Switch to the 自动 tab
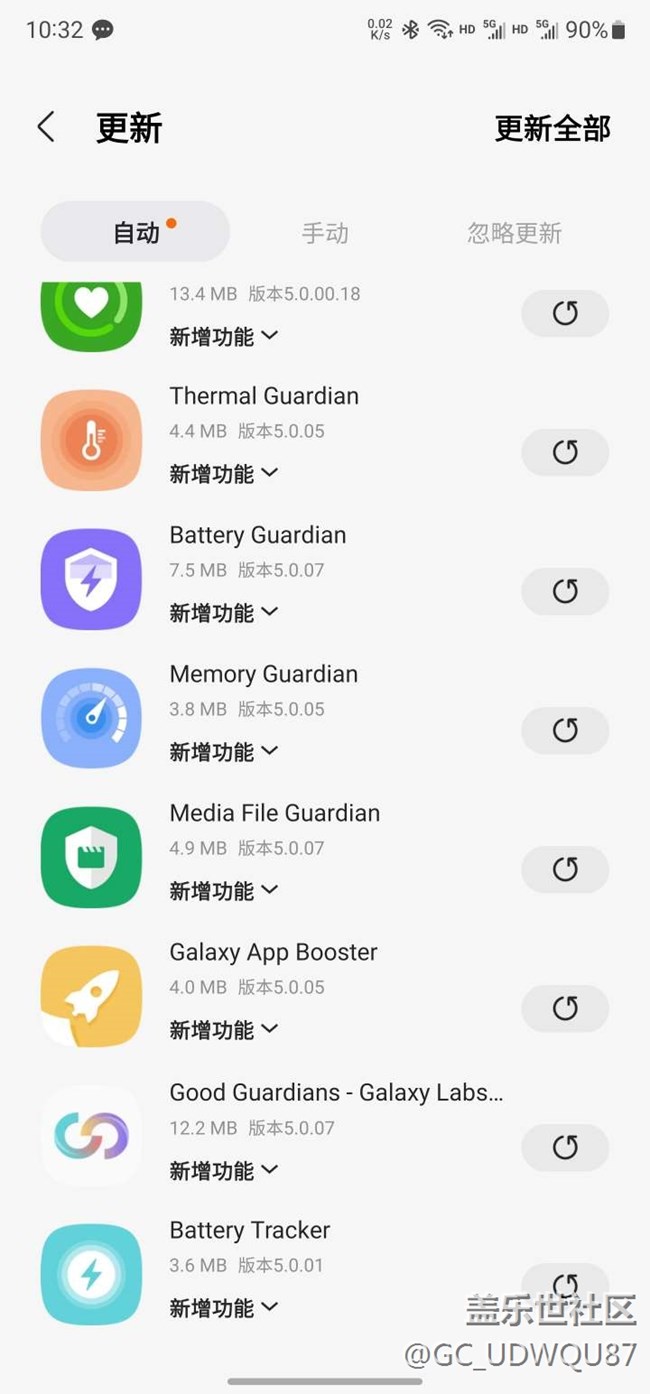This screenshot has height=1394, width=650. [x=136, y=233]
